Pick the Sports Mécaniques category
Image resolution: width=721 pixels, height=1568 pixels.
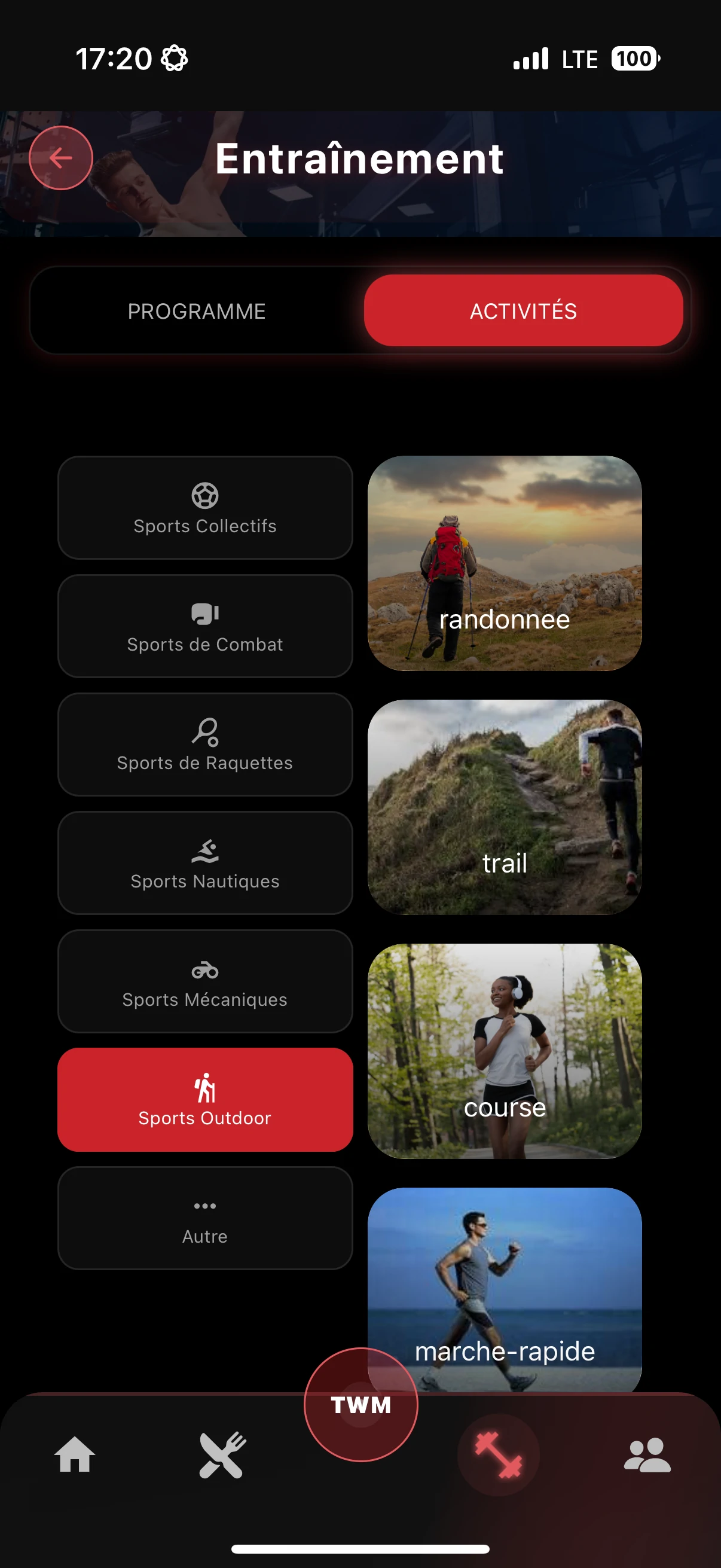pyautogui.click(x=205, y=981)
